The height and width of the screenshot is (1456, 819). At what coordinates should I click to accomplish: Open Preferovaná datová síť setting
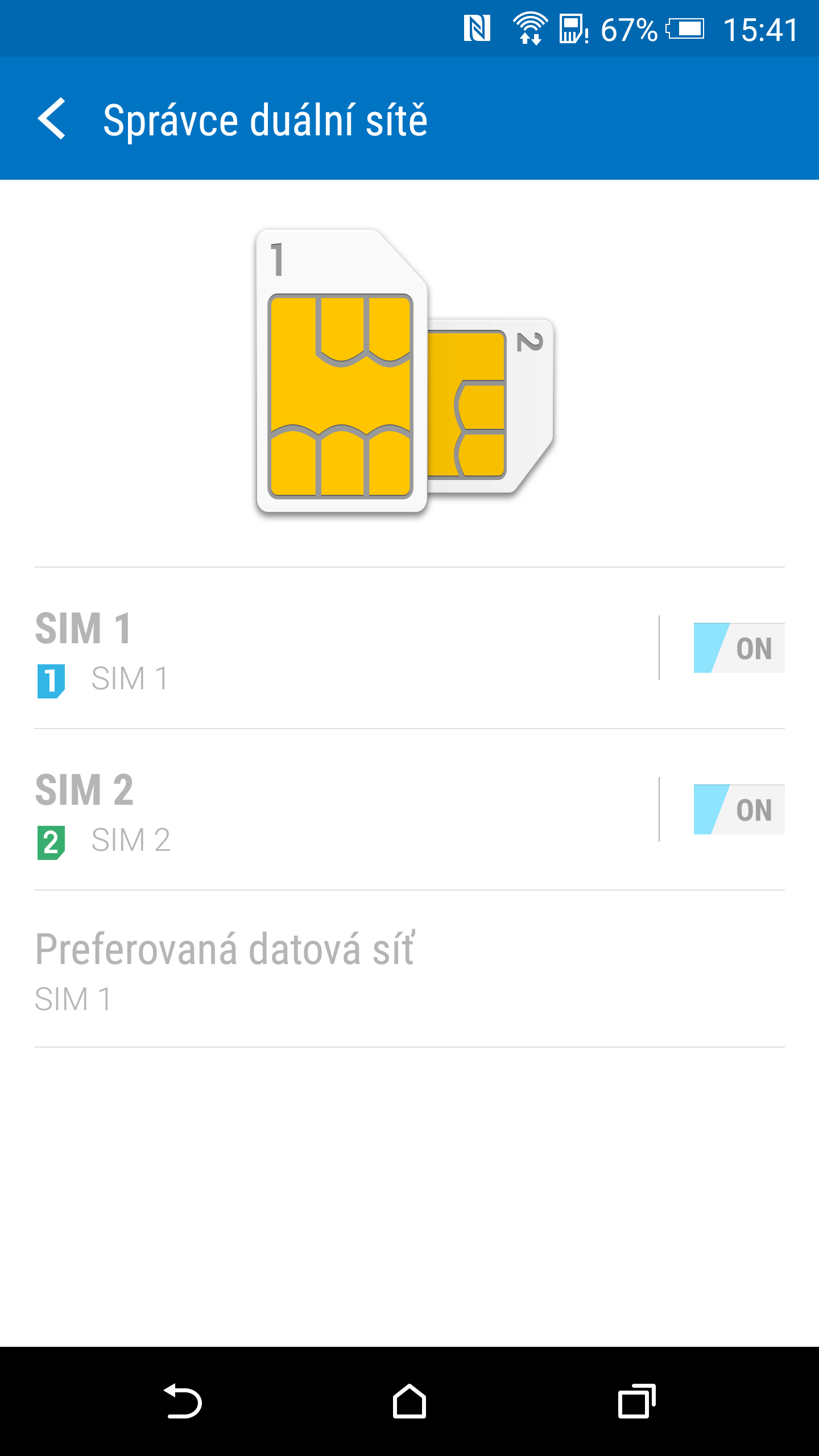tap(409, 969)
